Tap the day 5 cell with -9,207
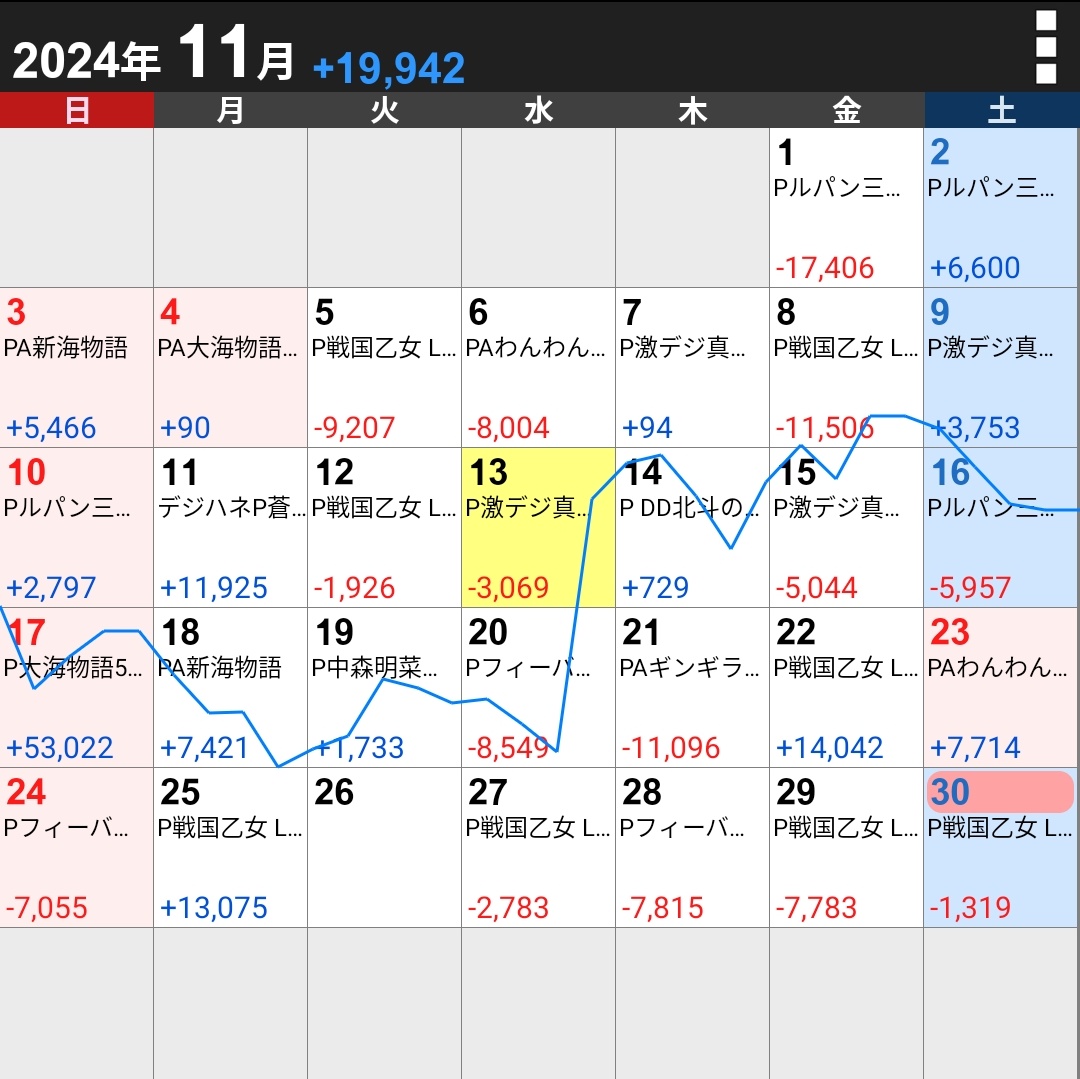 [384, 368]
